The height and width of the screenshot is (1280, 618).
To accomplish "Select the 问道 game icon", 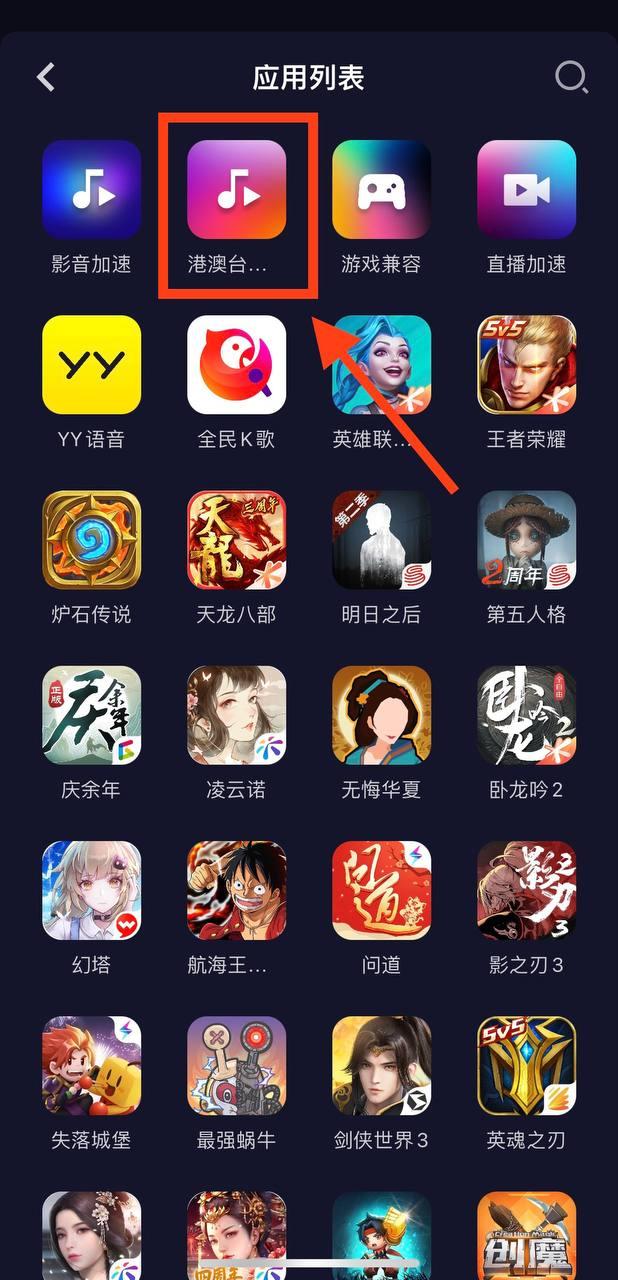I will coord(381,890).
